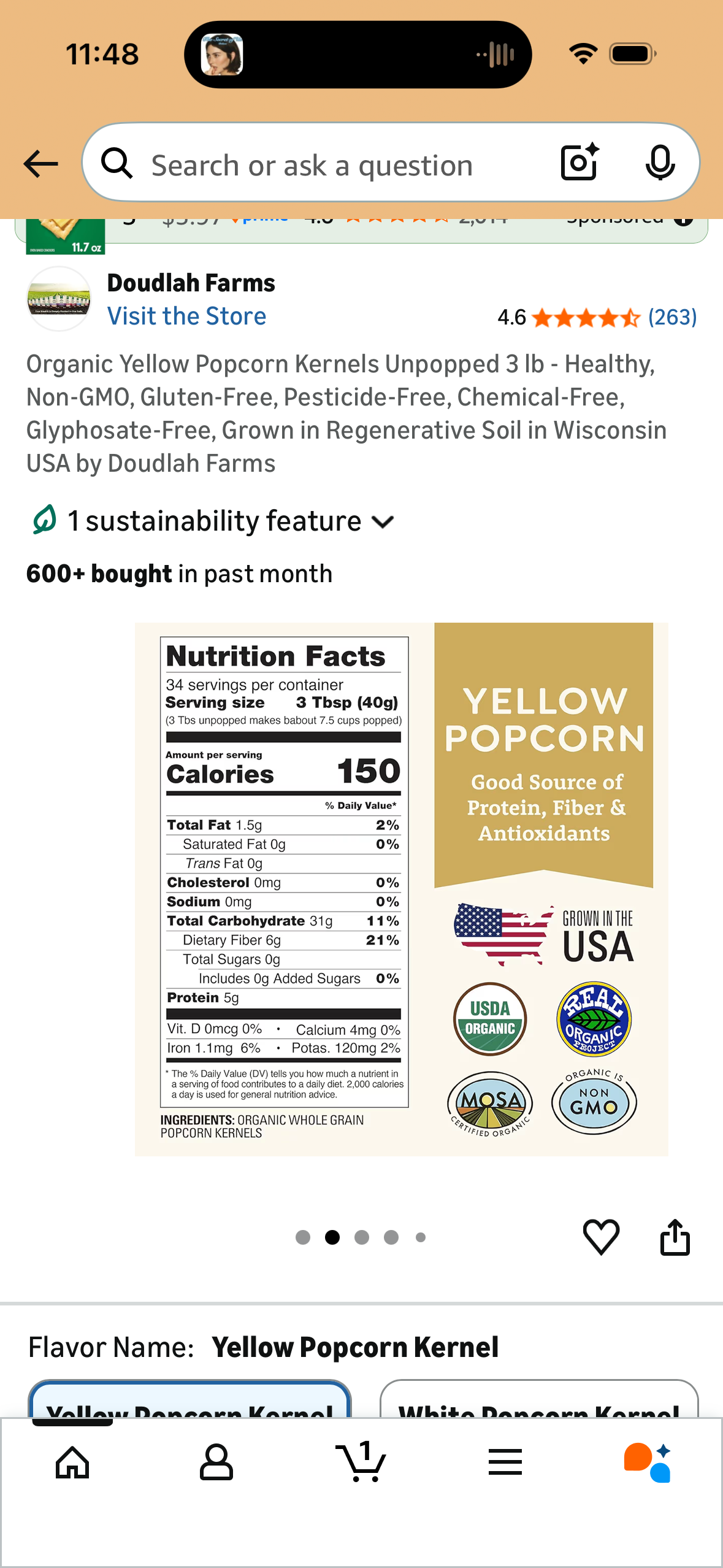Open the hamburger menu tab
Screen dimensions: 723x1568
click(505, 1462)
